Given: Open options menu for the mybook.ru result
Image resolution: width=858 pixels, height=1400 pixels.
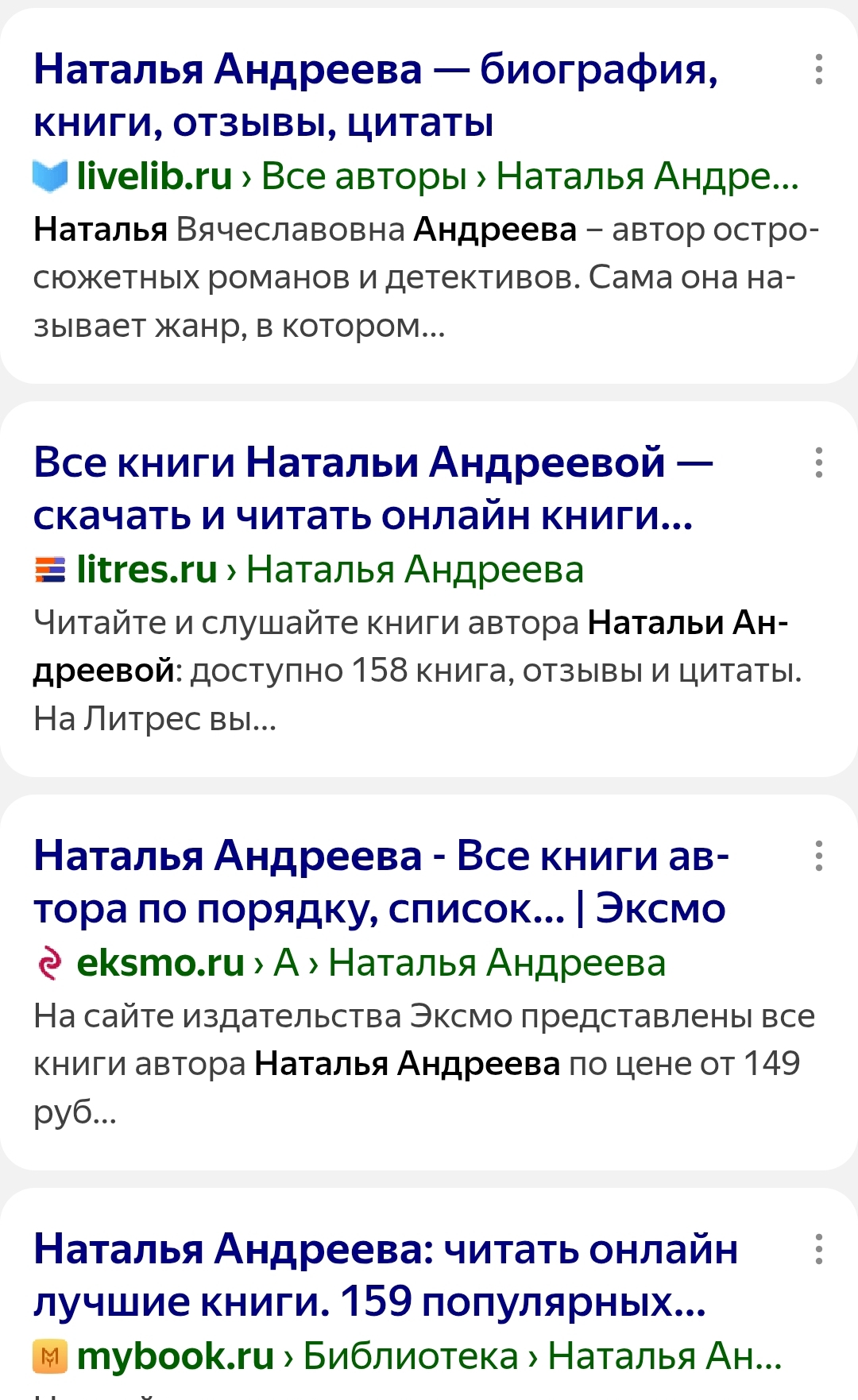Looking at the screenshot, I should pyautogui.click(x=818, y=1249).
